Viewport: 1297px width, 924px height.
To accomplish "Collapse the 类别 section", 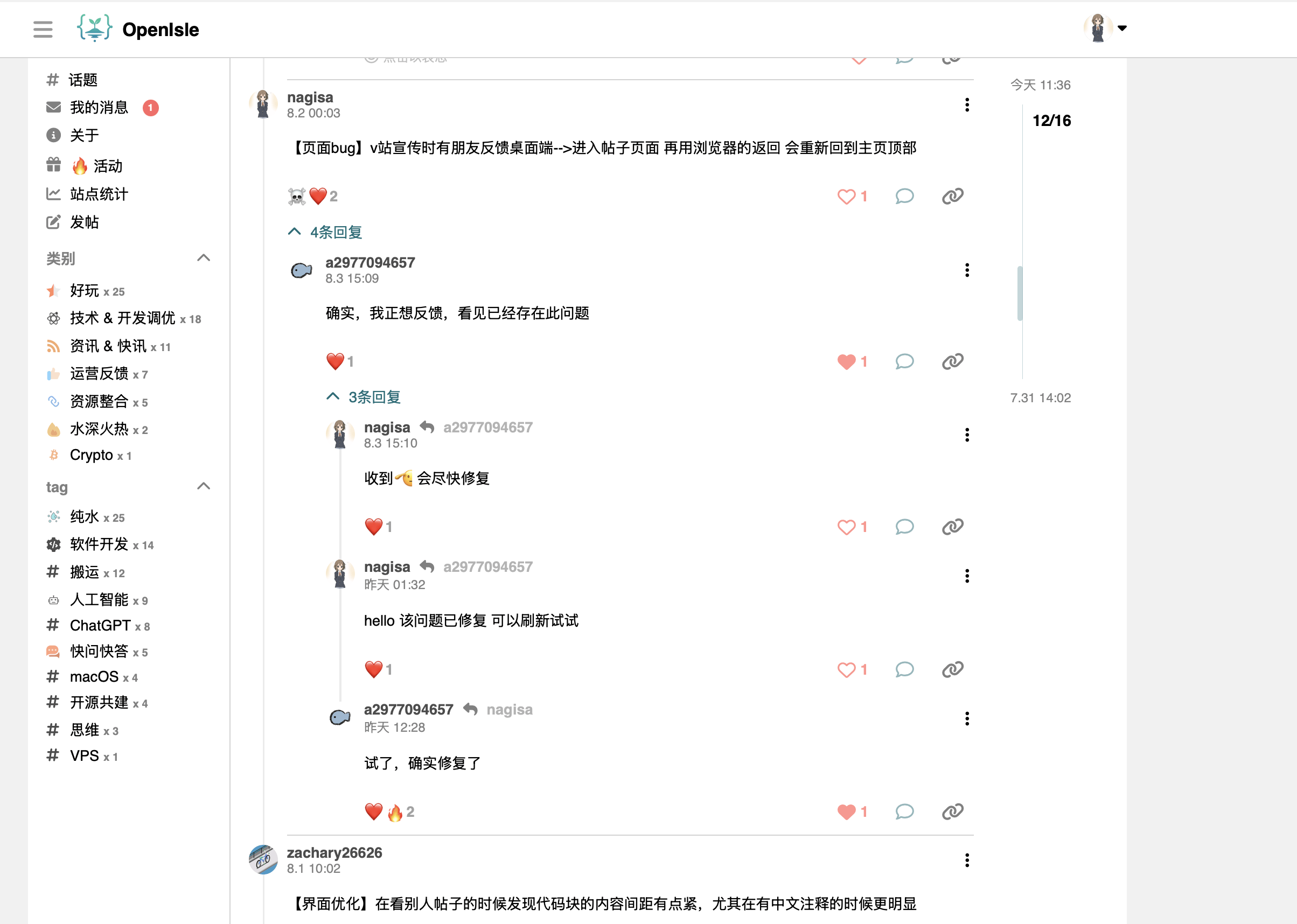I will [203, 258].
